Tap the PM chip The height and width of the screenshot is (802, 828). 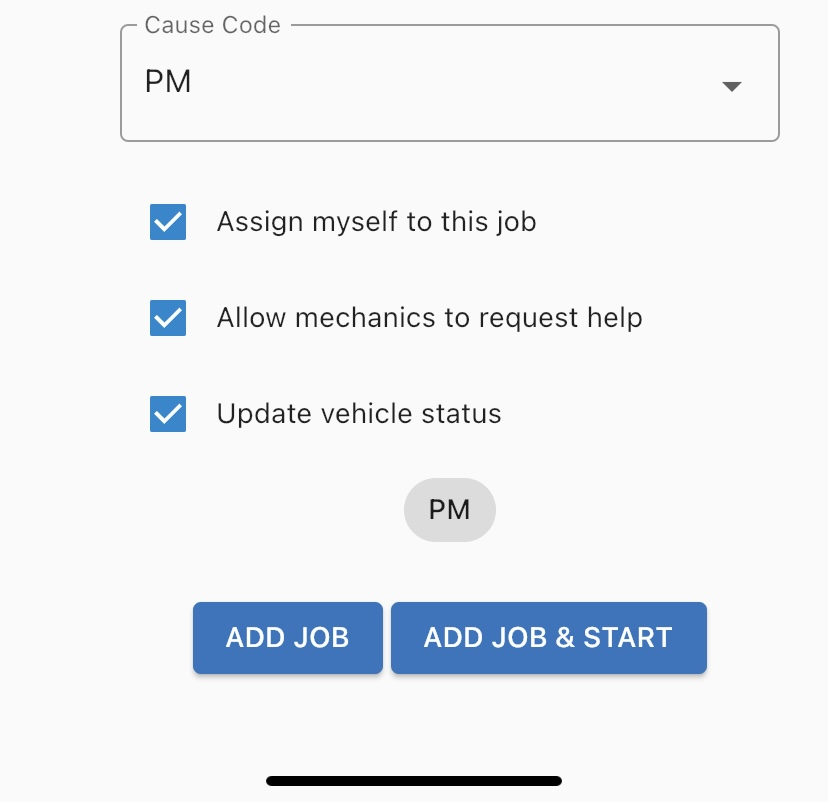coord(449,511)
